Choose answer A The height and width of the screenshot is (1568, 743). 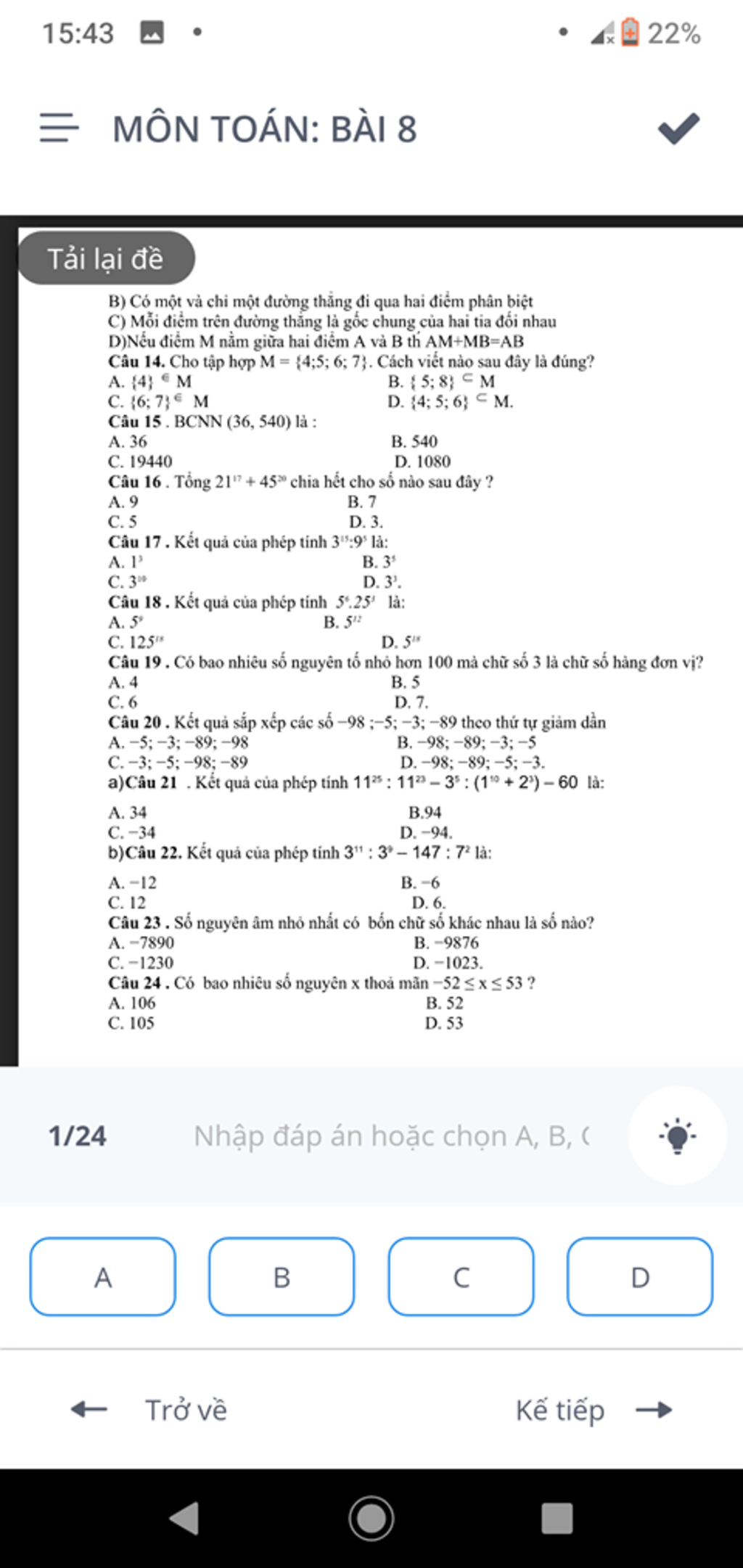pyautogui.click(x=103, y=1276)
